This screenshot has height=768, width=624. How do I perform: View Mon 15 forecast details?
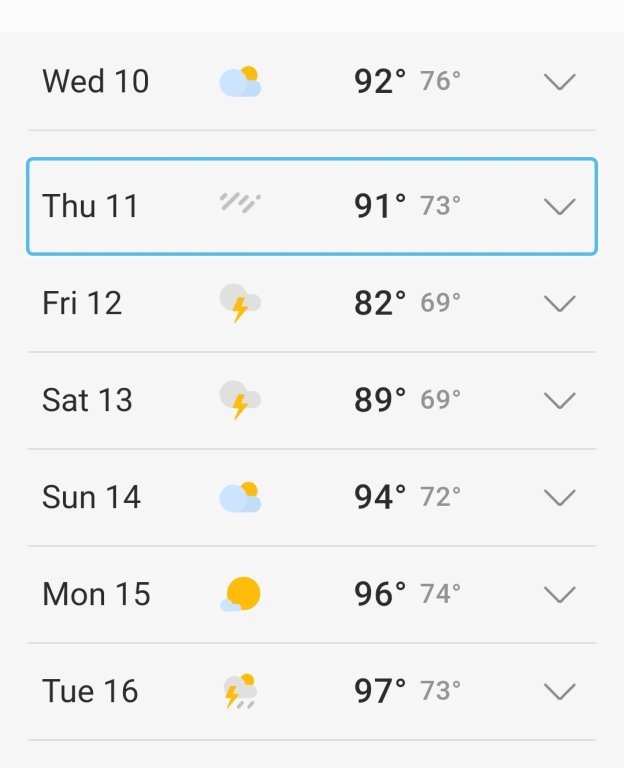559,594
